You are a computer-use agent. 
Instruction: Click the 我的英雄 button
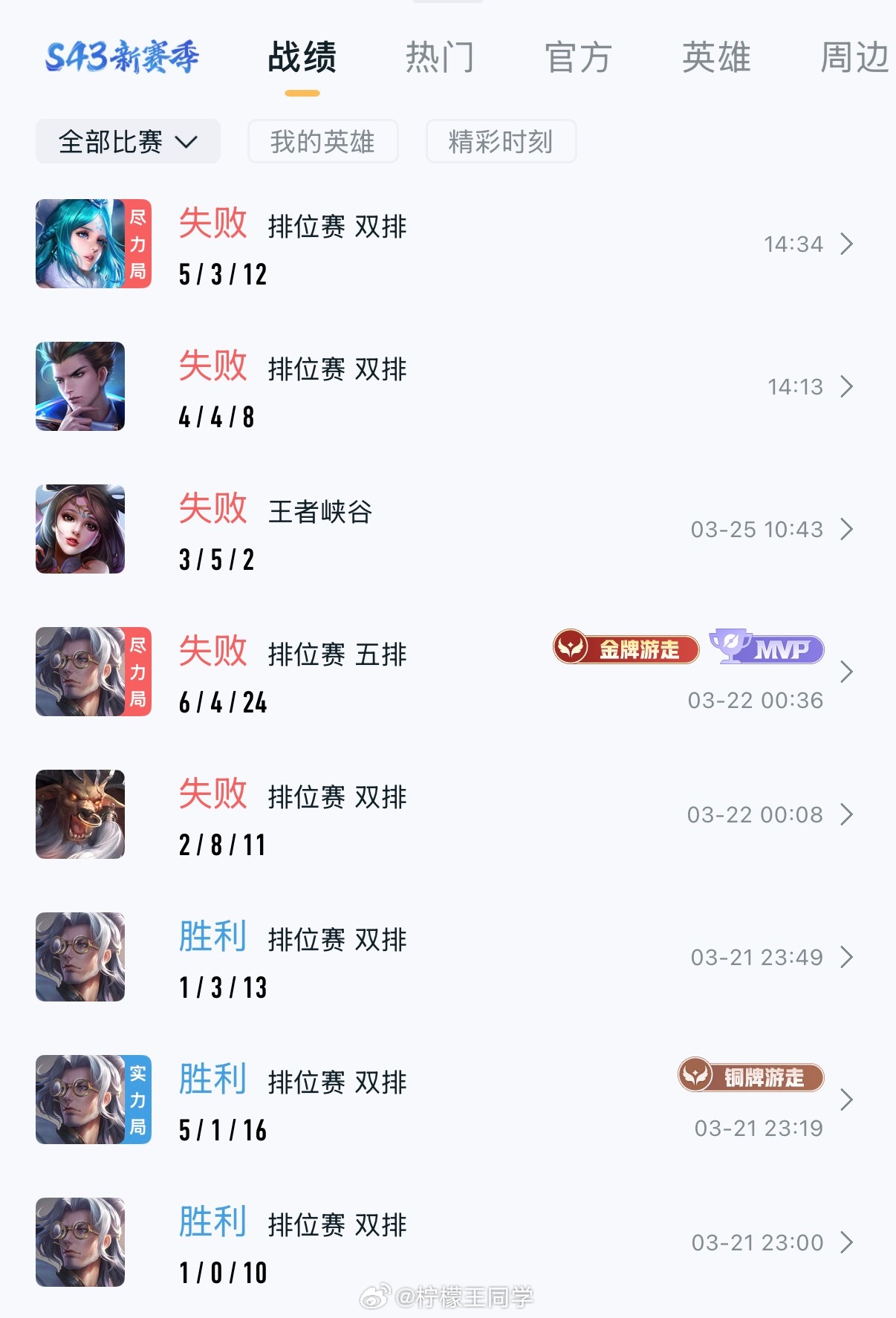322,140
